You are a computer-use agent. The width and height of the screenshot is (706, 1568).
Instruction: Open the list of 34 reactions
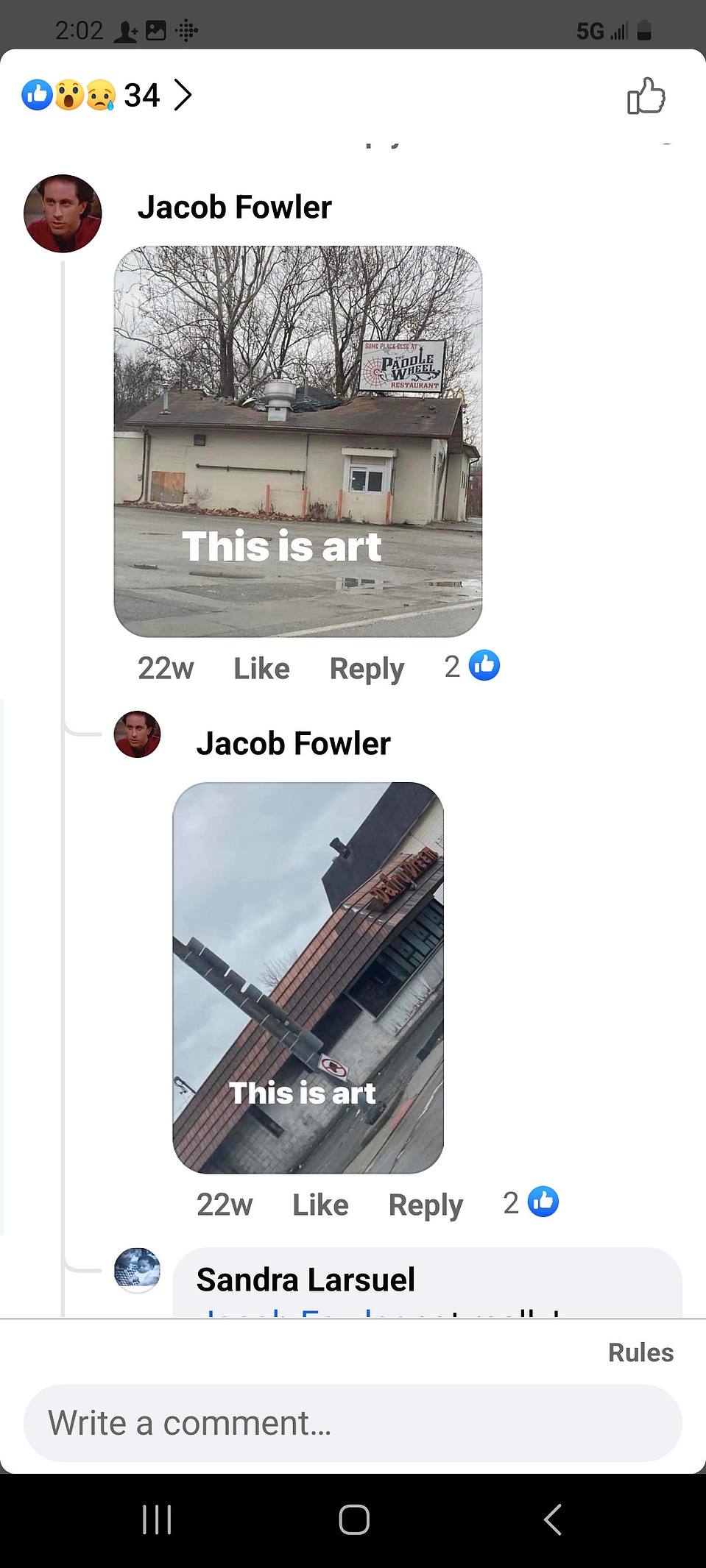click(x=107, y=95)
